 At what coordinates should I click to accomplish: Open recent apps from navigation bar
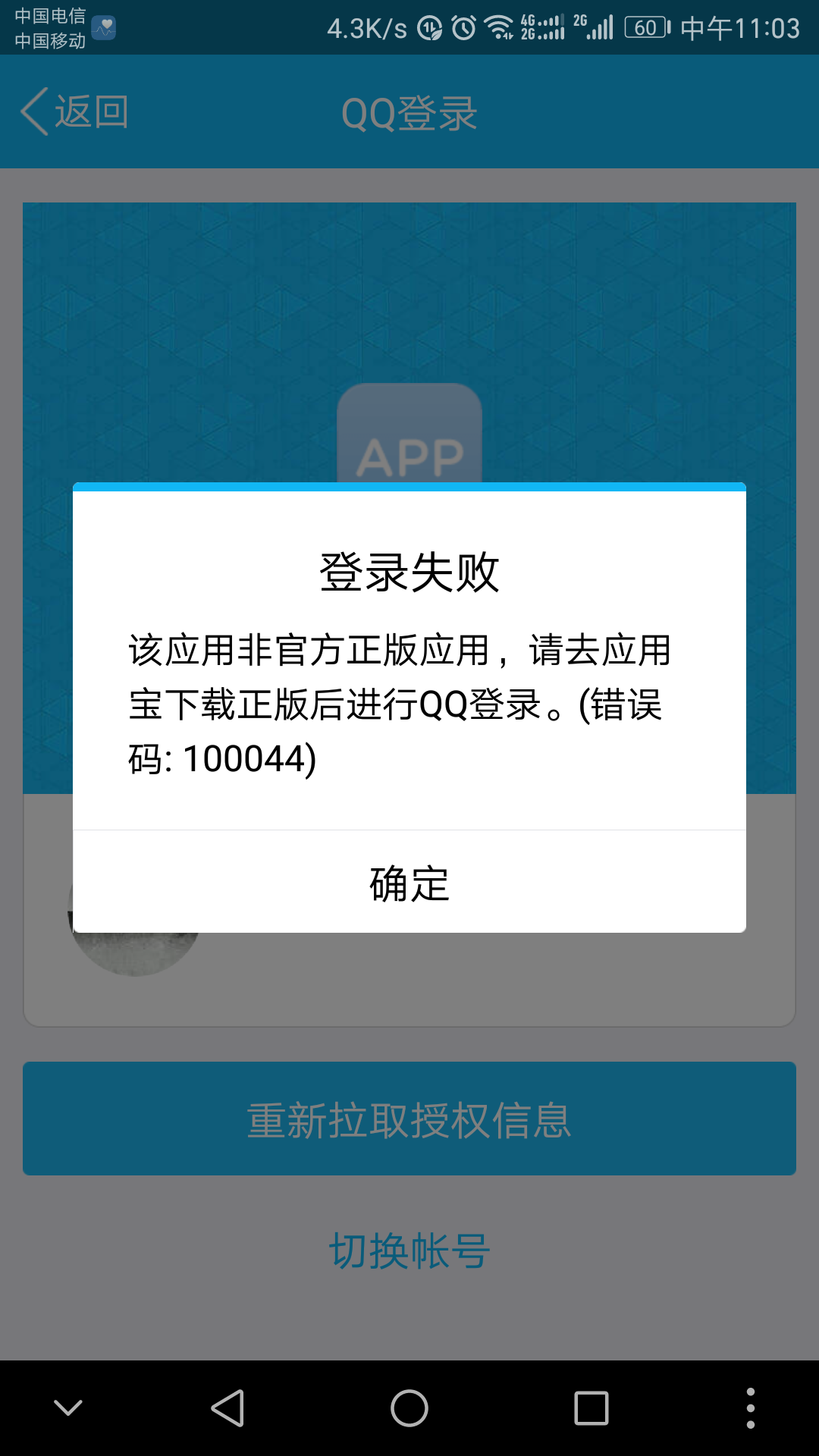591,1408
